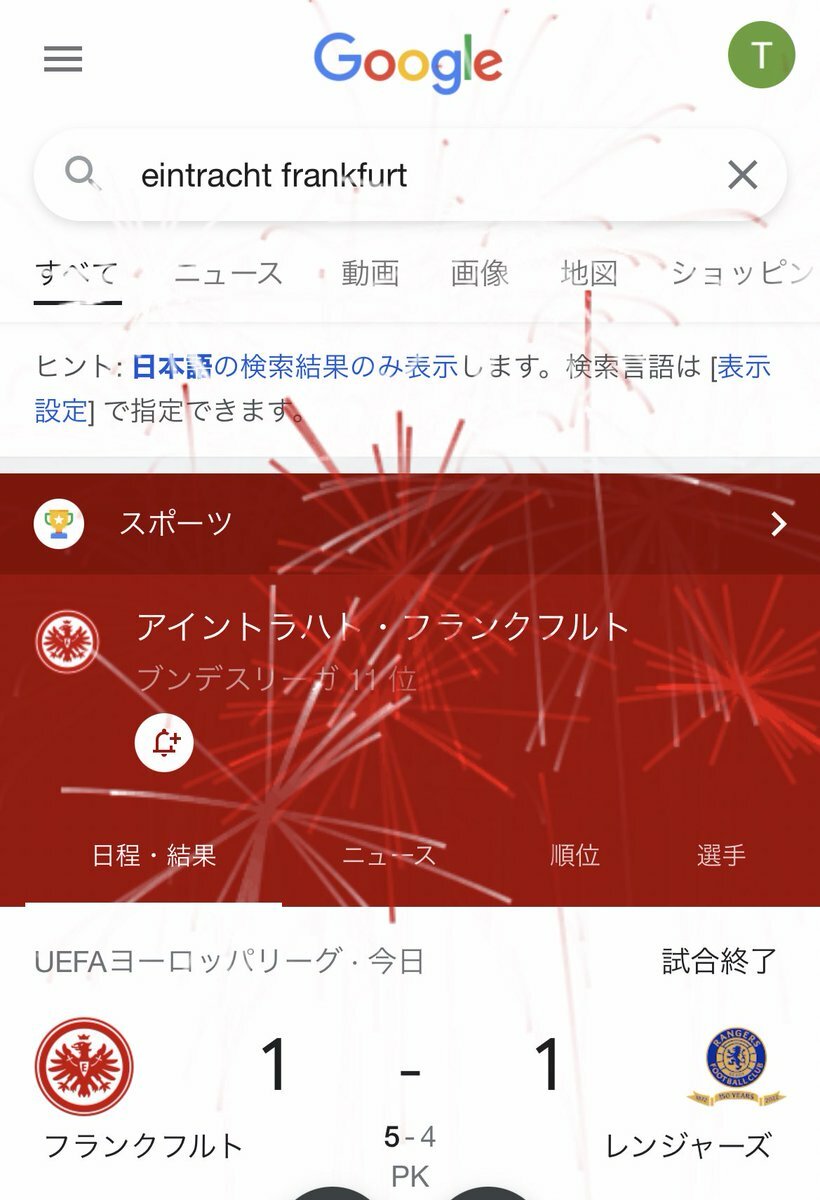
Task: Select the ニュース tab in team card
Action: coord(389,856)
